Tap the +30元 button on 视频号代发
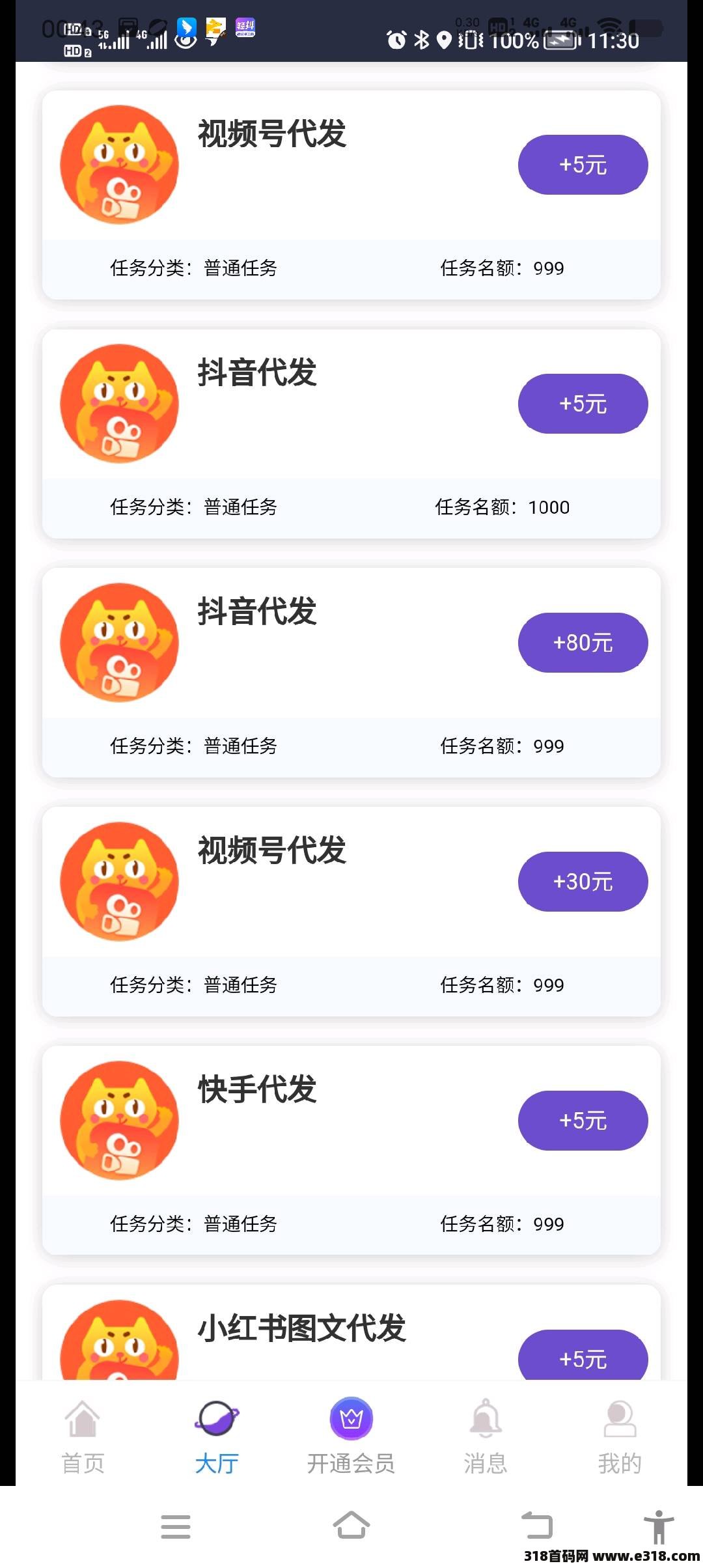Viewport: 703px width, 1568px height. click(583, 882)
